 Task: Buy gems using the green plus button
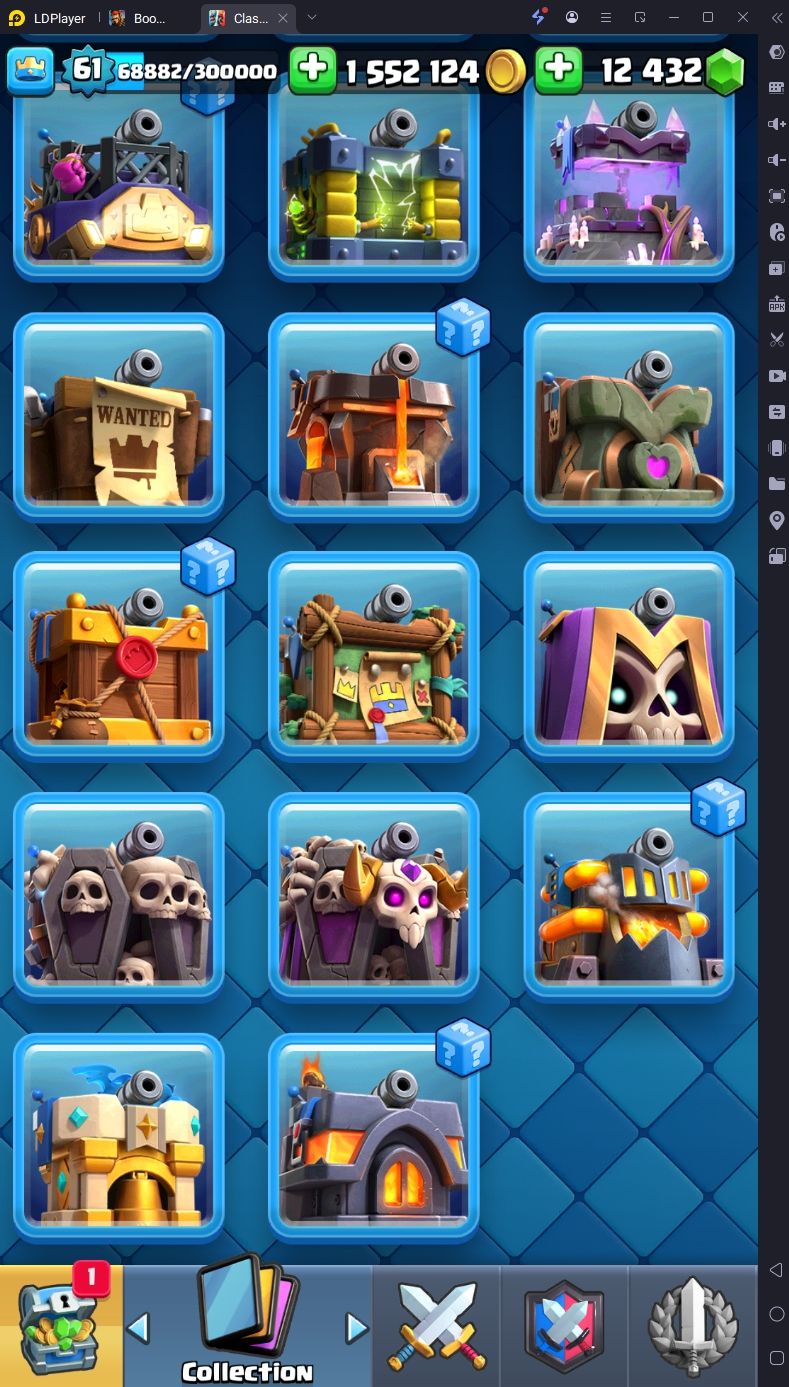click(559, 70)
